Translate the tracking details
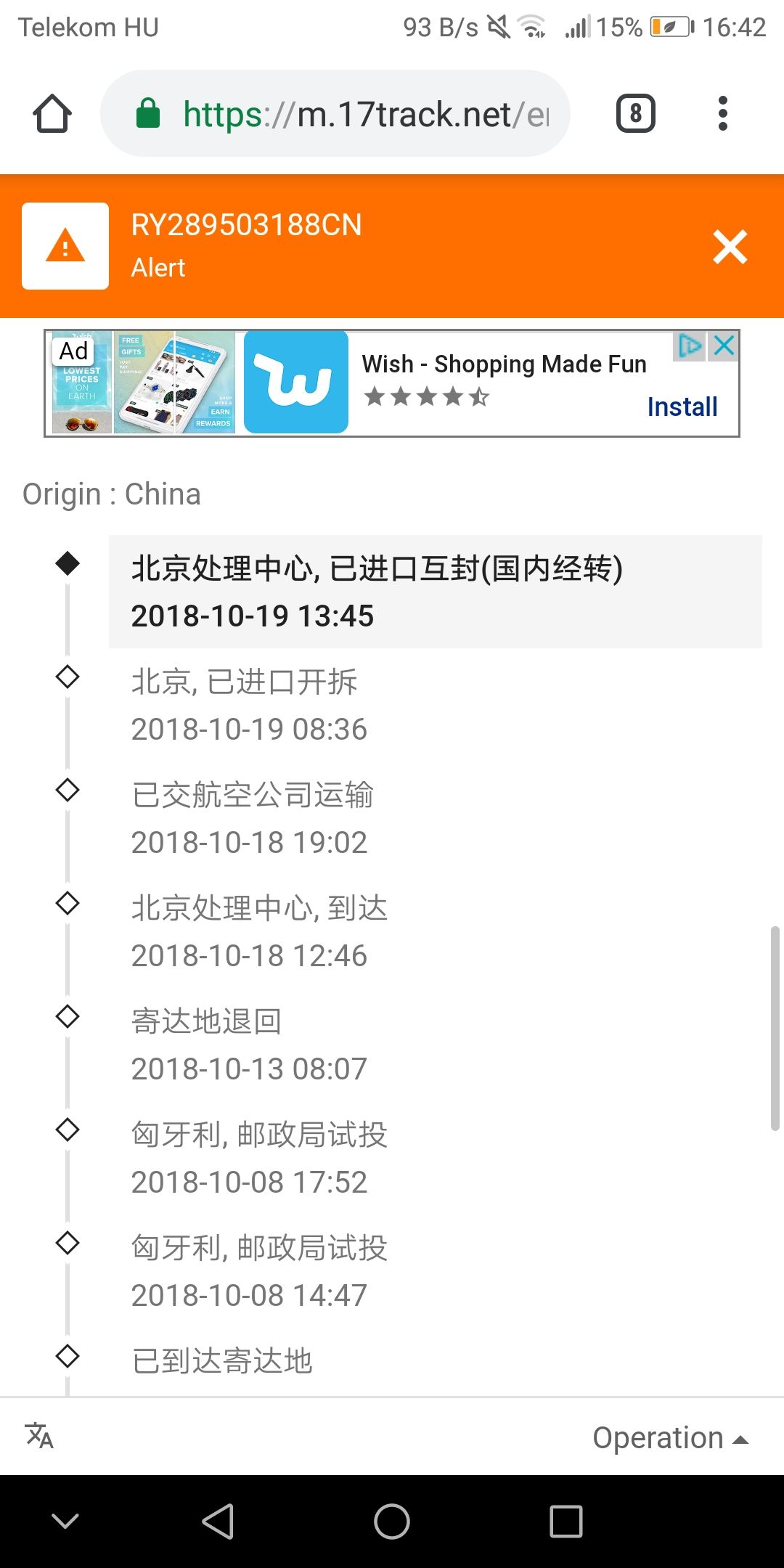 40,1436
